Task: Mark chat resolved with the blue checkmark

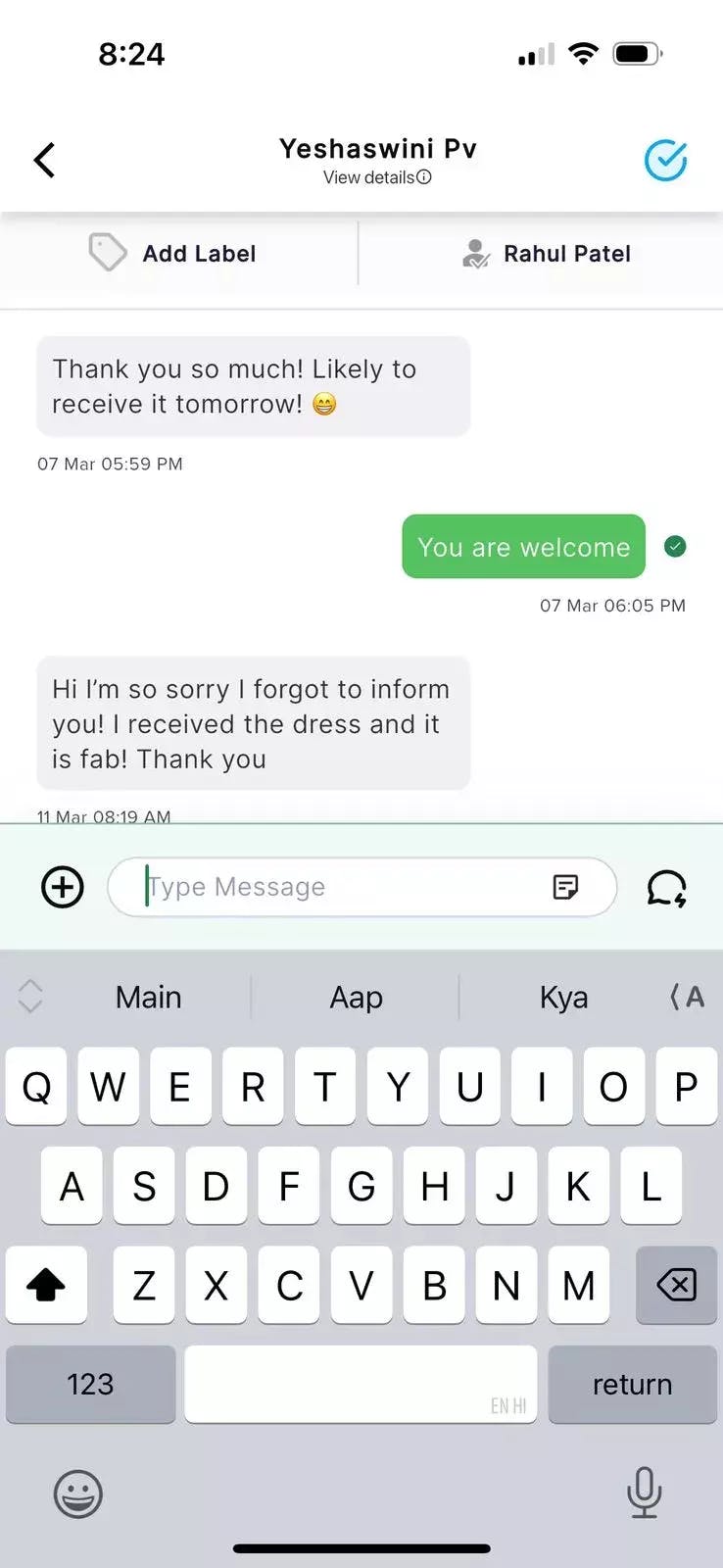Action: (665, 161)
